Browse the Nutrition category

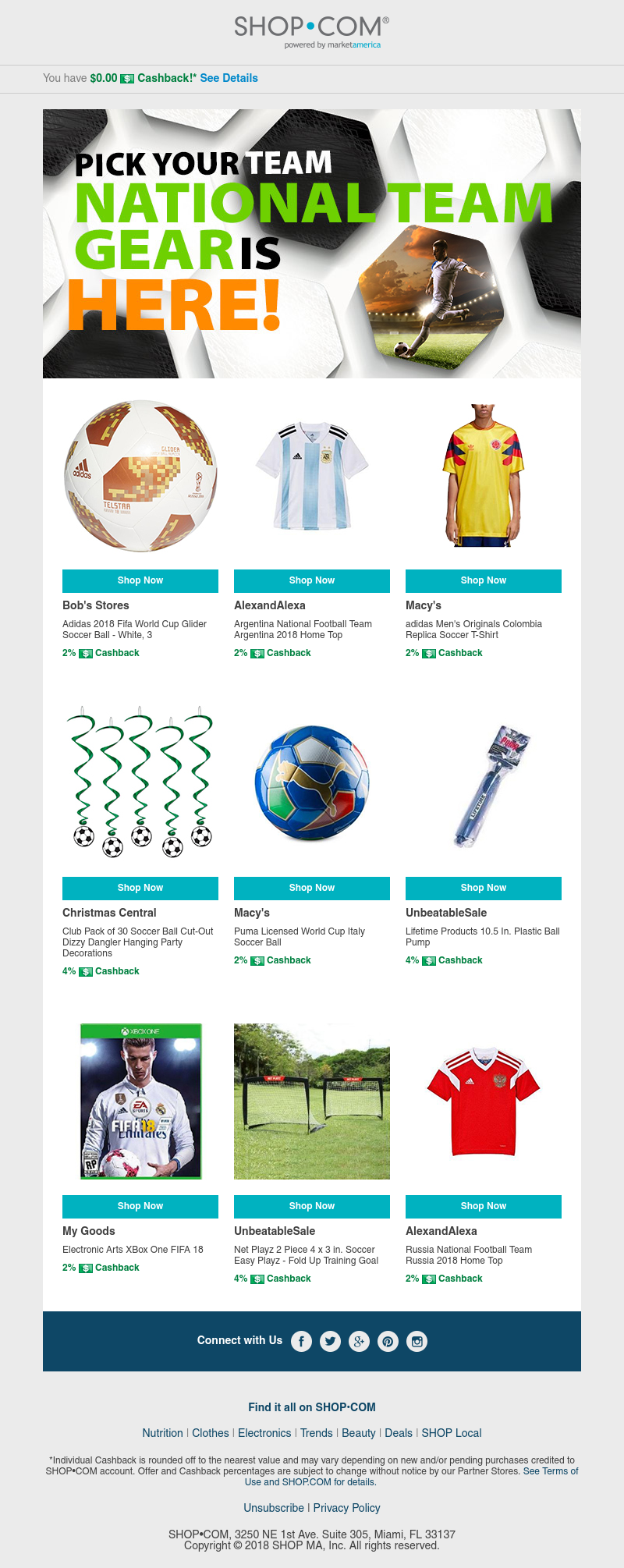[x=162, y=1433]
